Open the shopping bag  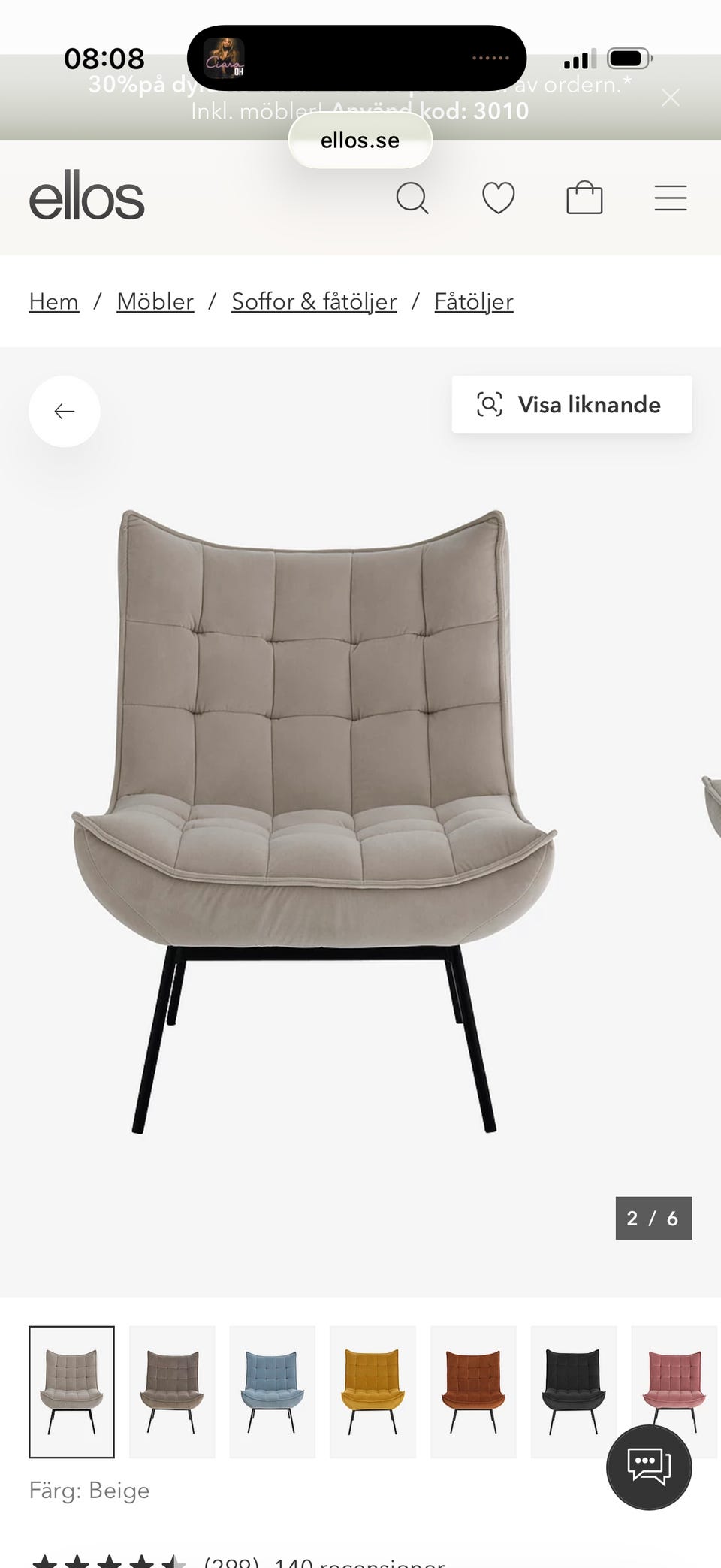584,198
